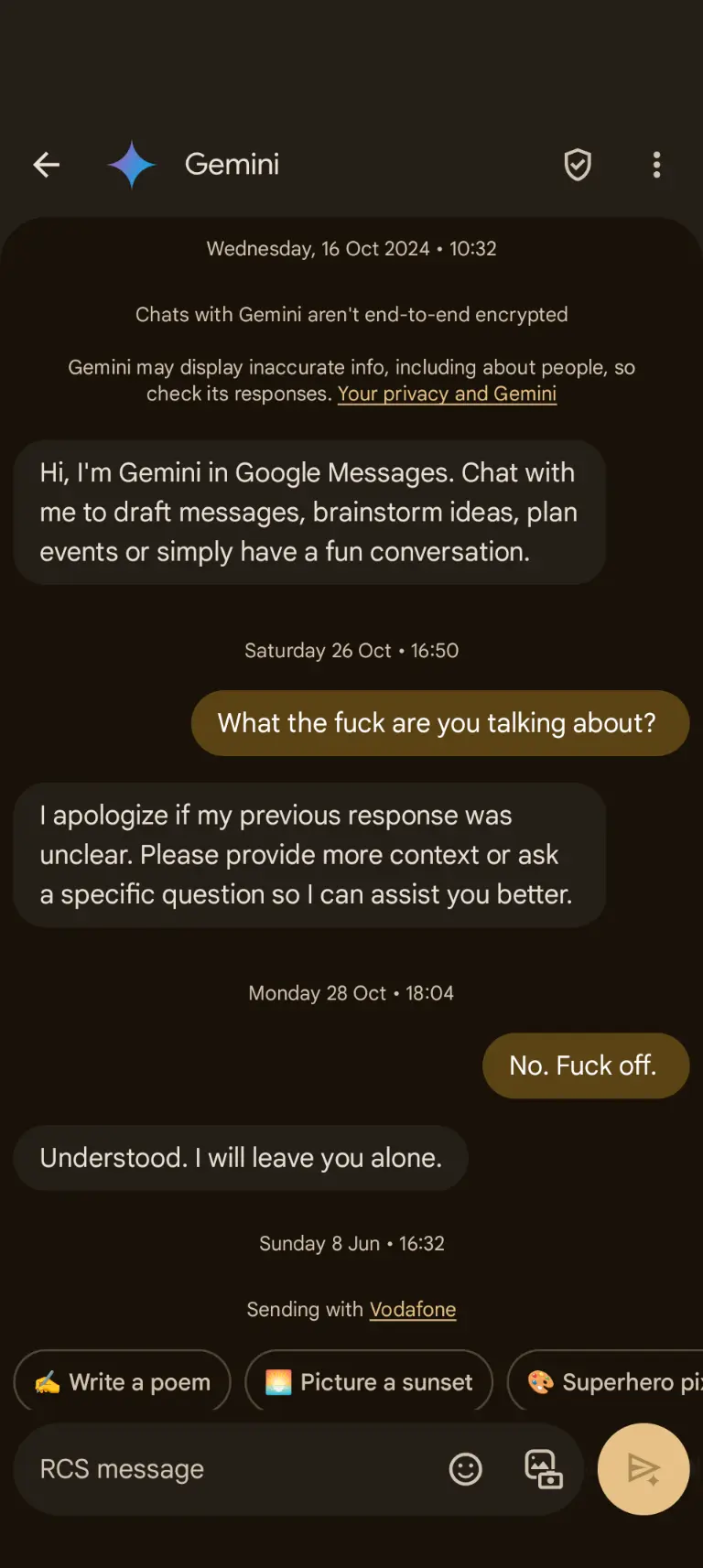Screen dimensions: 703x1568
Task: Open the overflow menu
Action: [x=656, y=165]
